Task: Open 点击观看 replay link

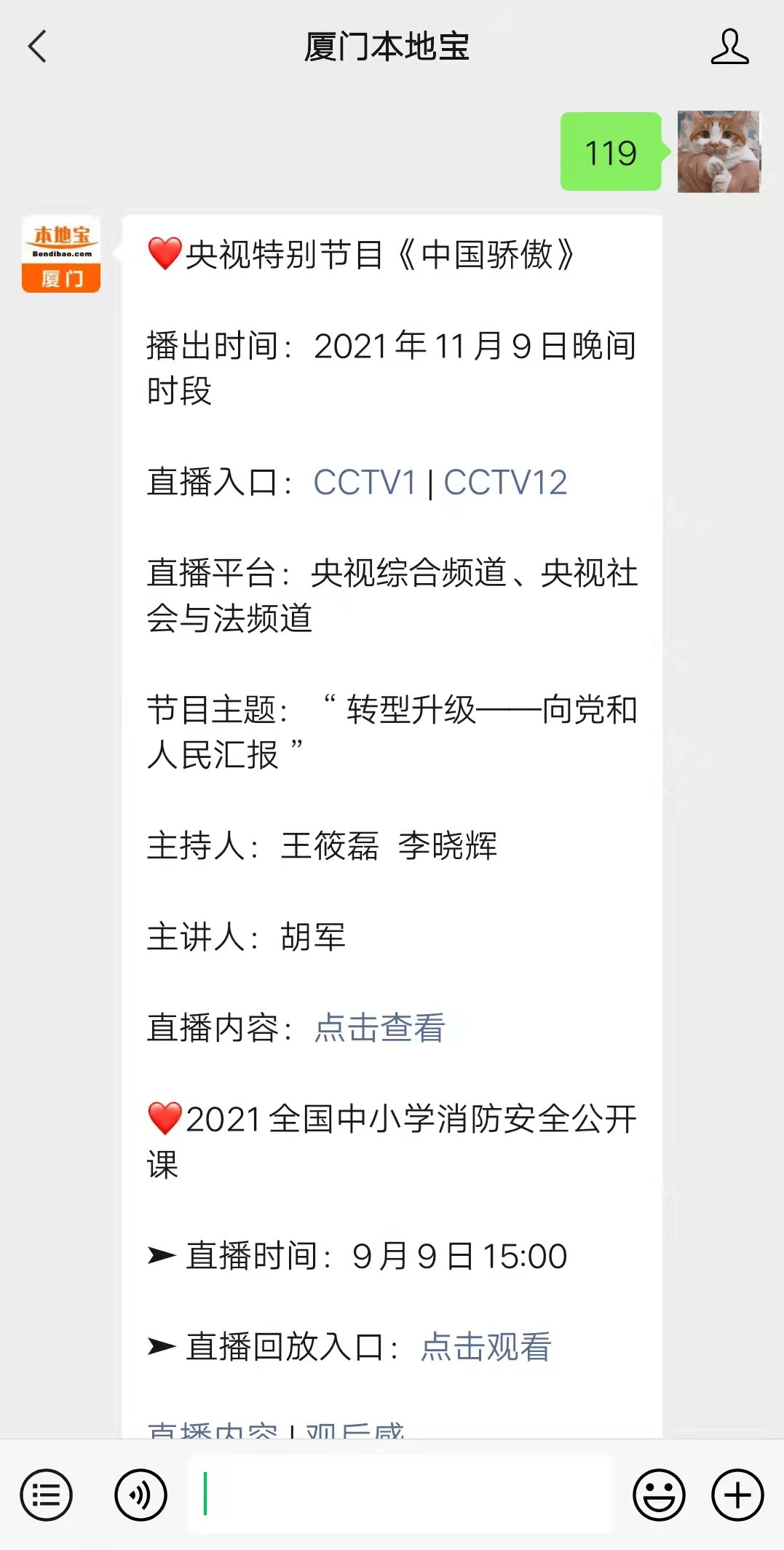Action: point(486,1346)
